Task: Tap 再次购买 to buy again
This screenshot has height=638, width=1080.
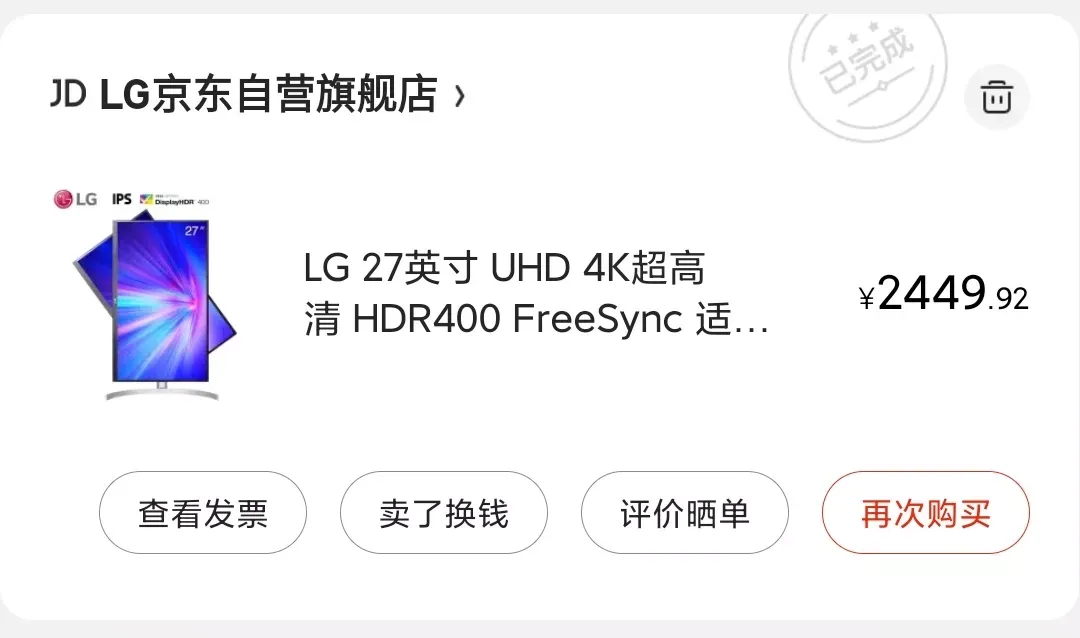Action: click(926, 513)
